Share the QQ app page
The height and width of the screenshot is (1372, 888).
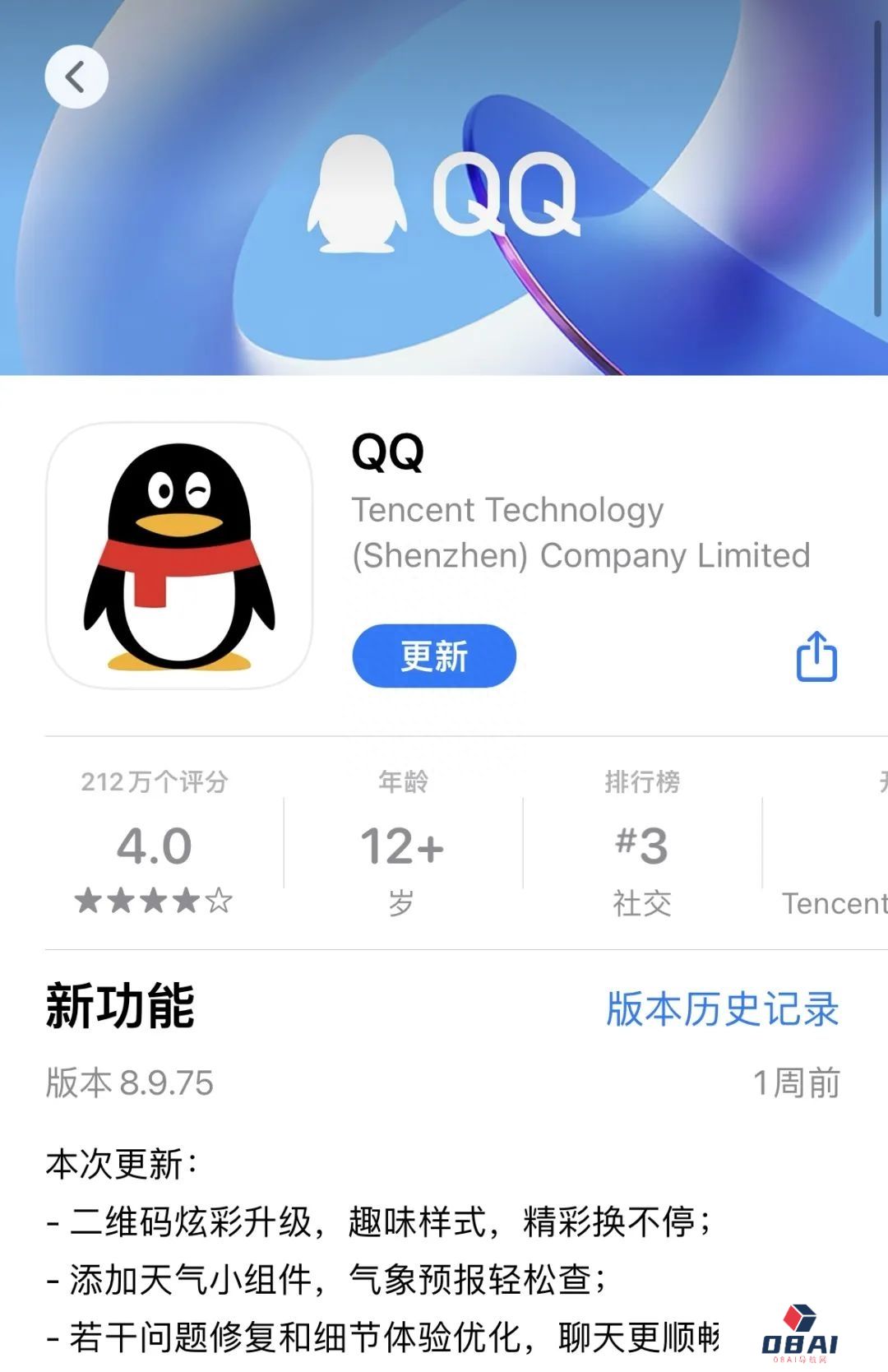click(816, 656)
